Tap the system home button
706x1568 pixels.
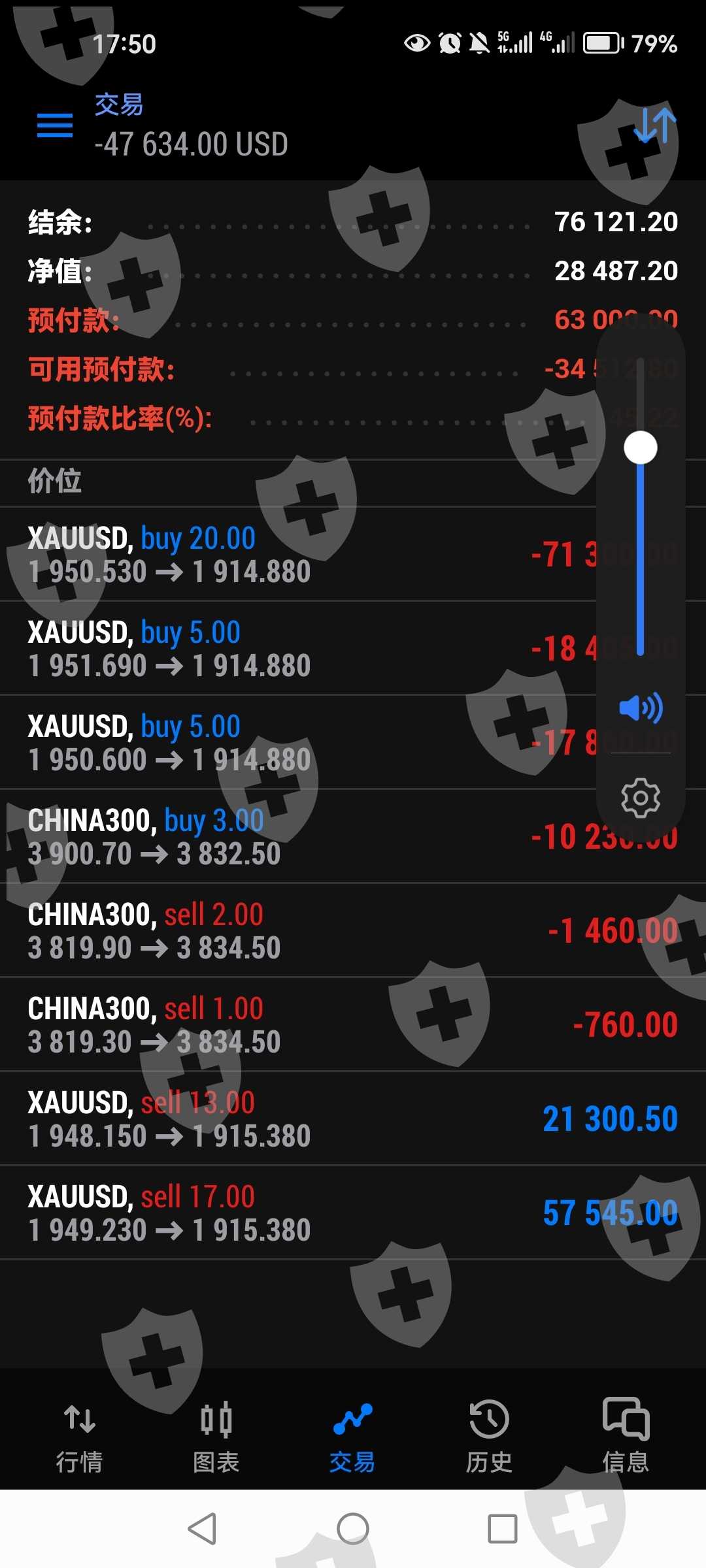click(353, 1529)
